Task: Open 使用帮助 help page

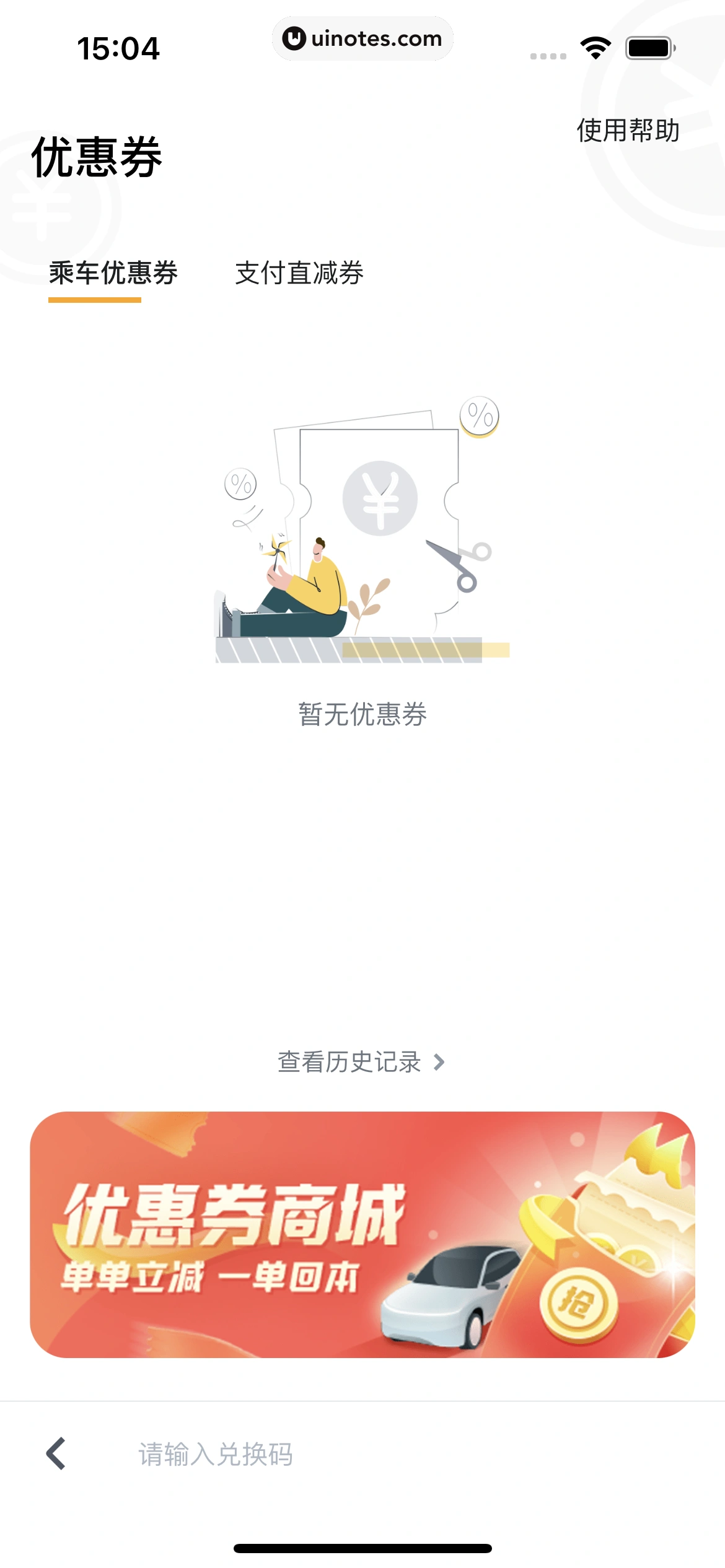Action: [628, 131]
